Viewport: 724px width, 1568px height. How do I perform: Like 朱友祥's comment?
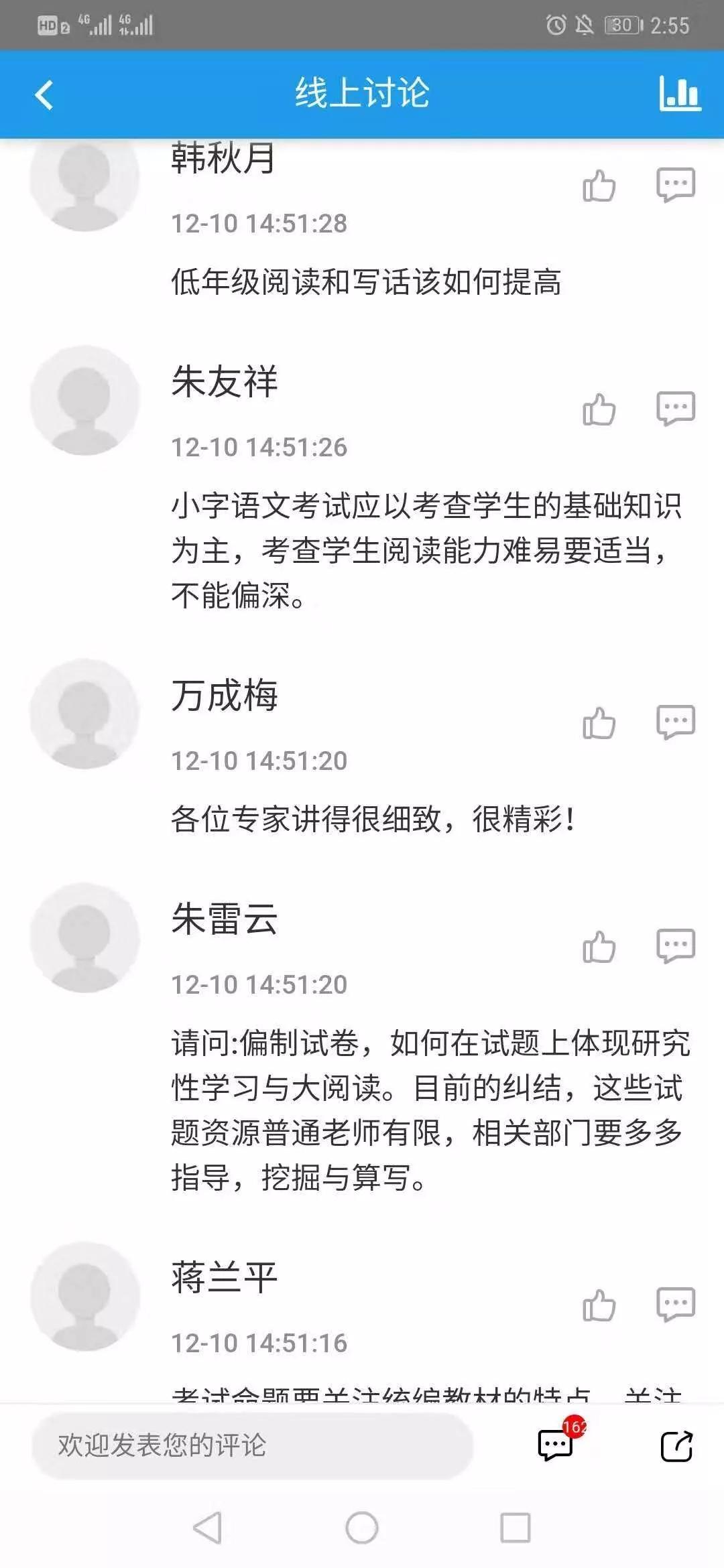599,409
